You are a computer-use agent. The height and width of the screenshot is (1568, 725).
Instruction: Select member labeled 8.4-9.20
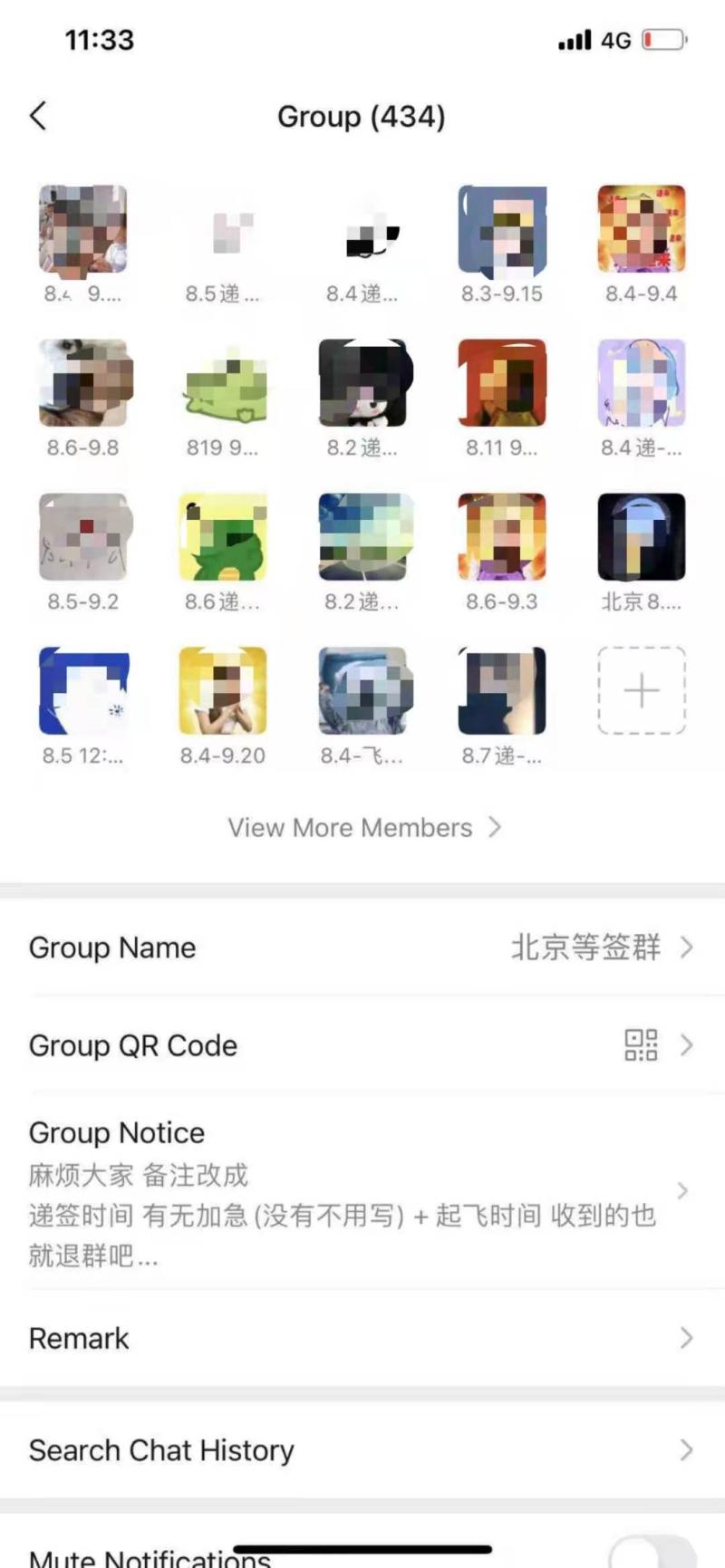(x=223, y=691)
